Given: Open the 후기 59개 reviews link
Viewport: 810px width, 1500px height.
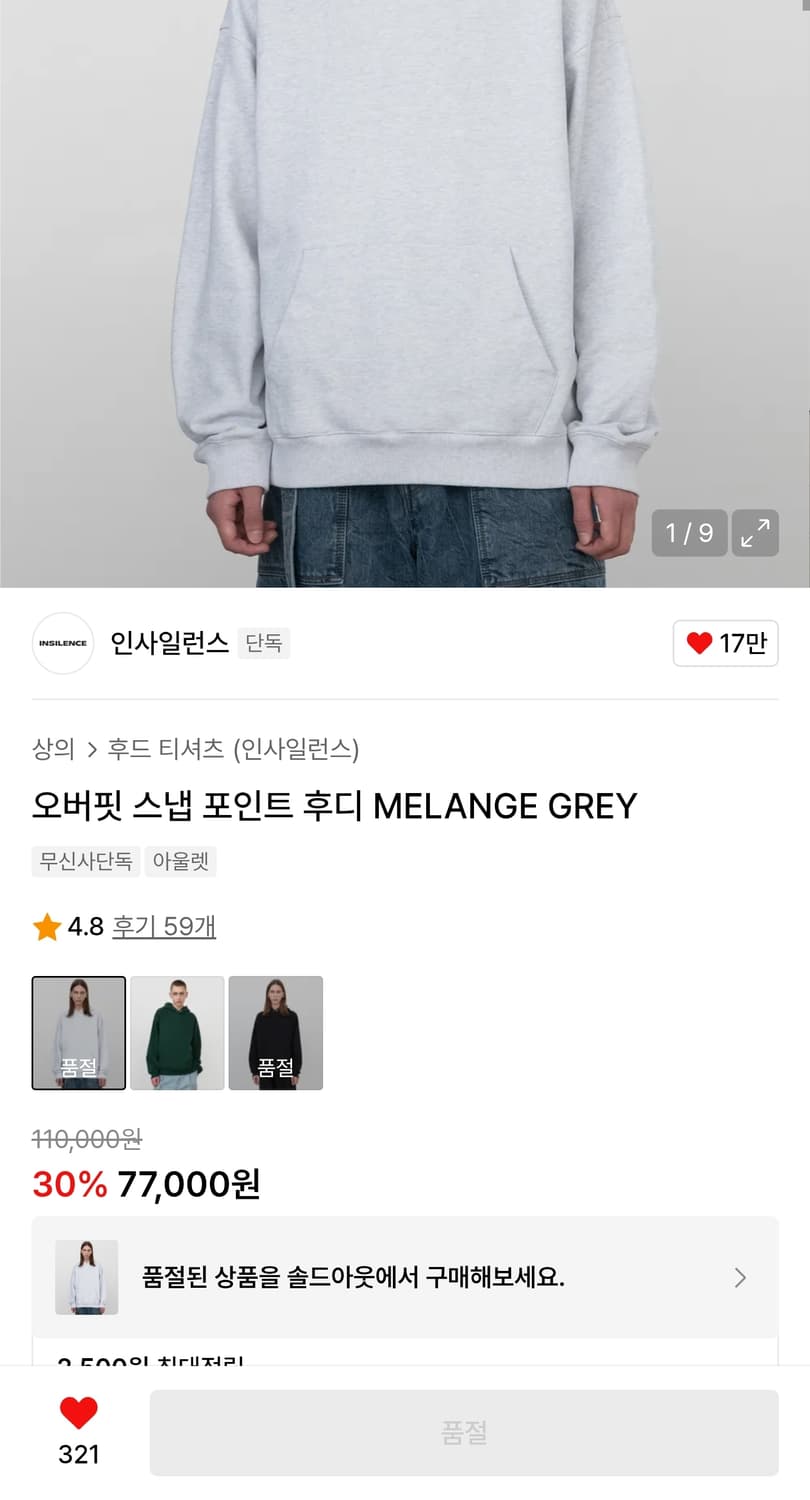Looking at the screenshot, I should [x=165, y=927].
